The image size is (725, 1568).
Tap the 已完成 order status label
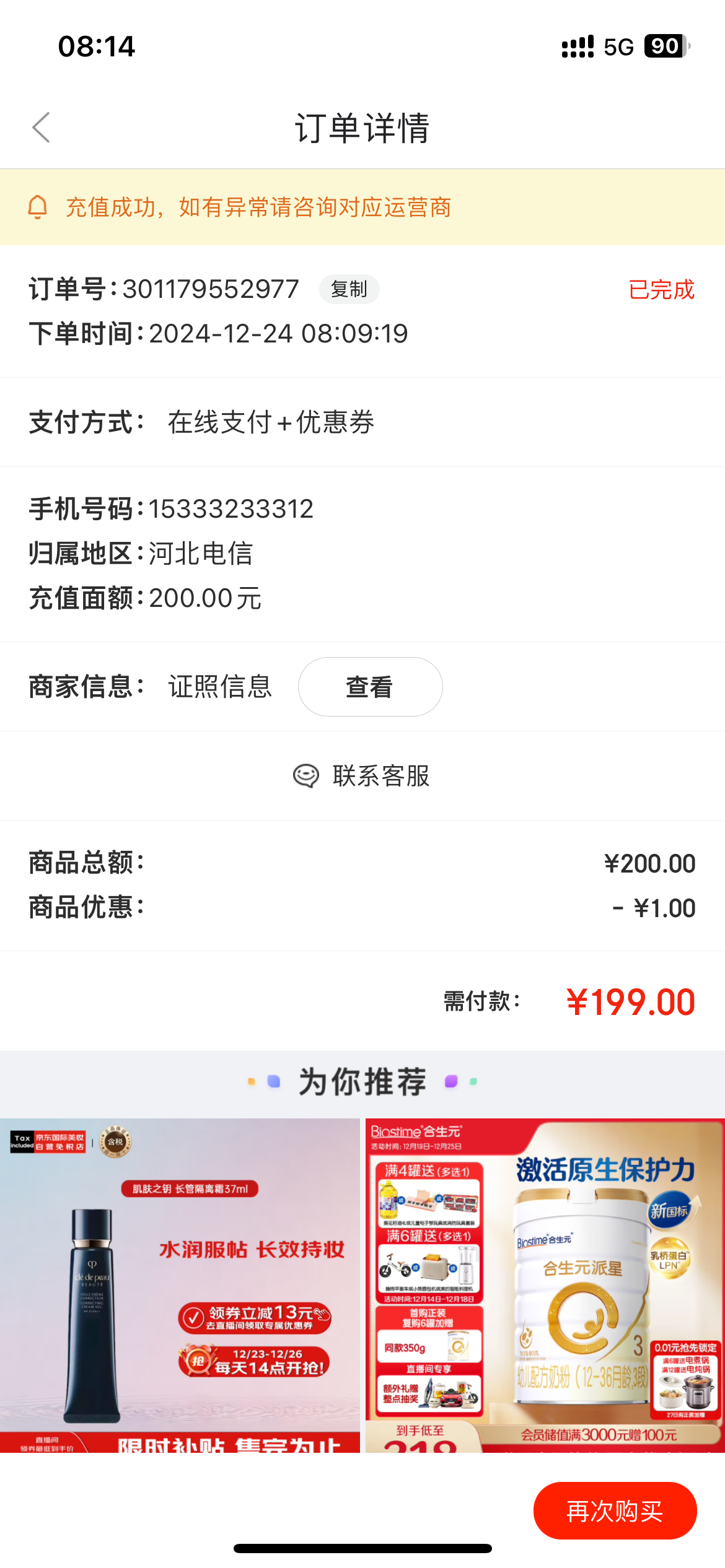(x=660, y=289)
